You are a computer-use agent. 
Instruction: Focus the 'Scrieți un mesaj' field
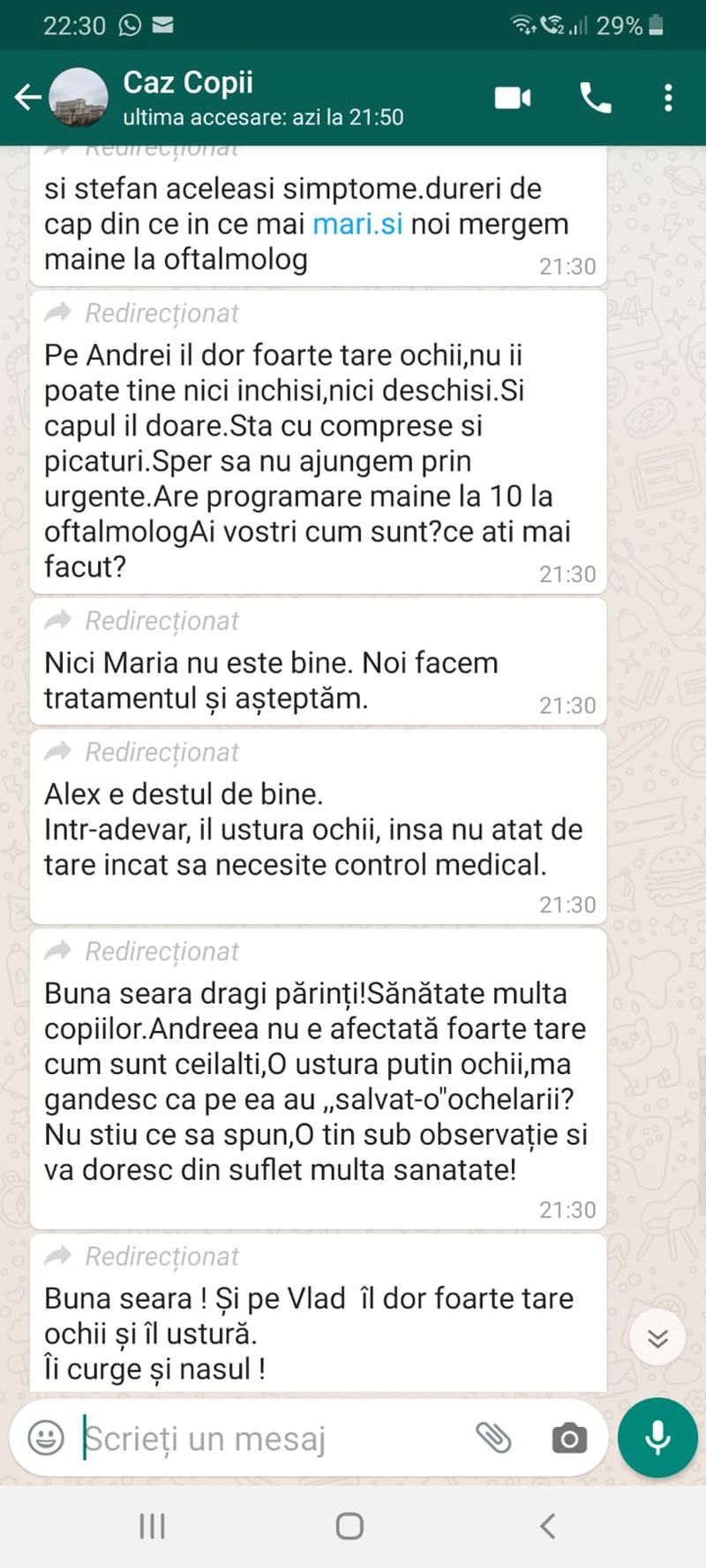click(265, 1438)
